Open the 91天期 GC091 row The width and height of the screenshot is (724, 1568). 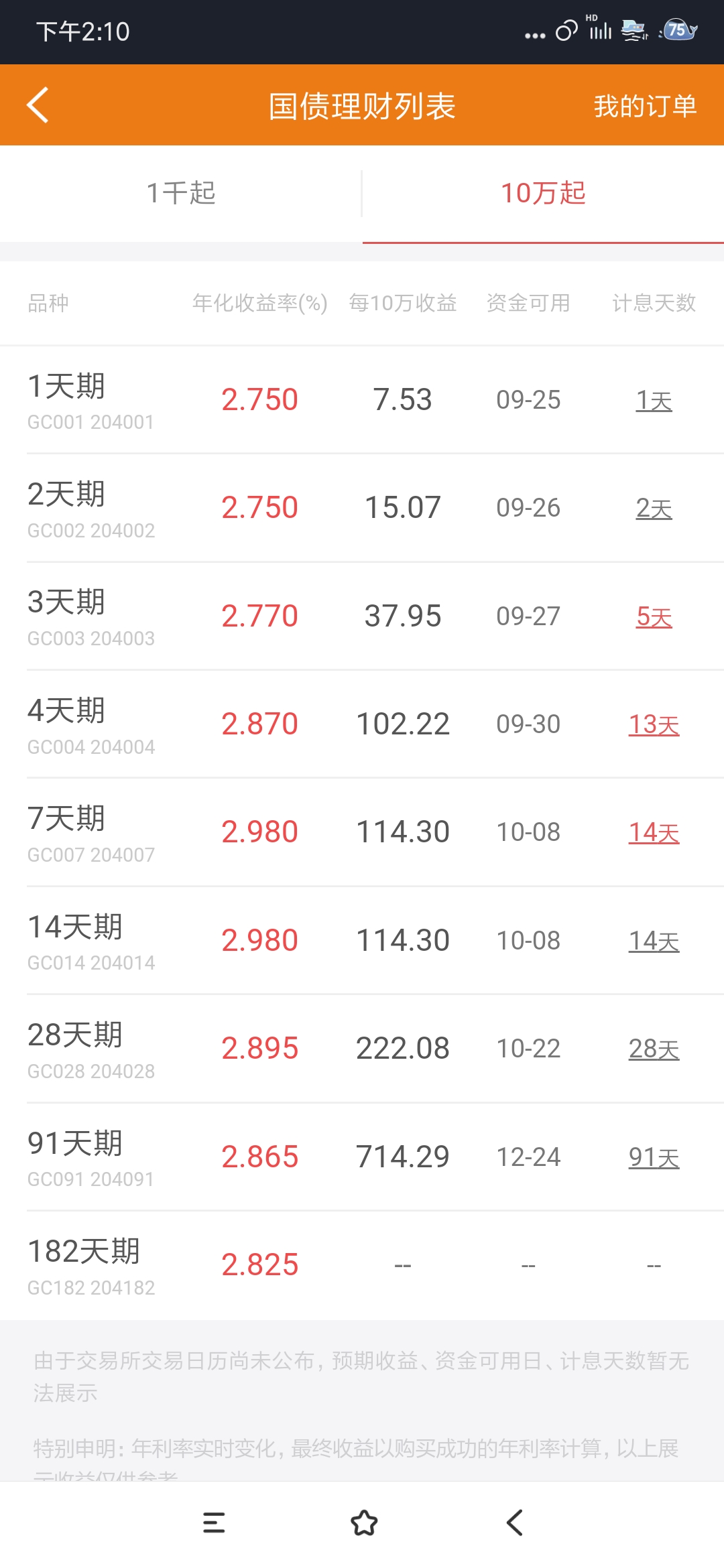click(362, 1157)
